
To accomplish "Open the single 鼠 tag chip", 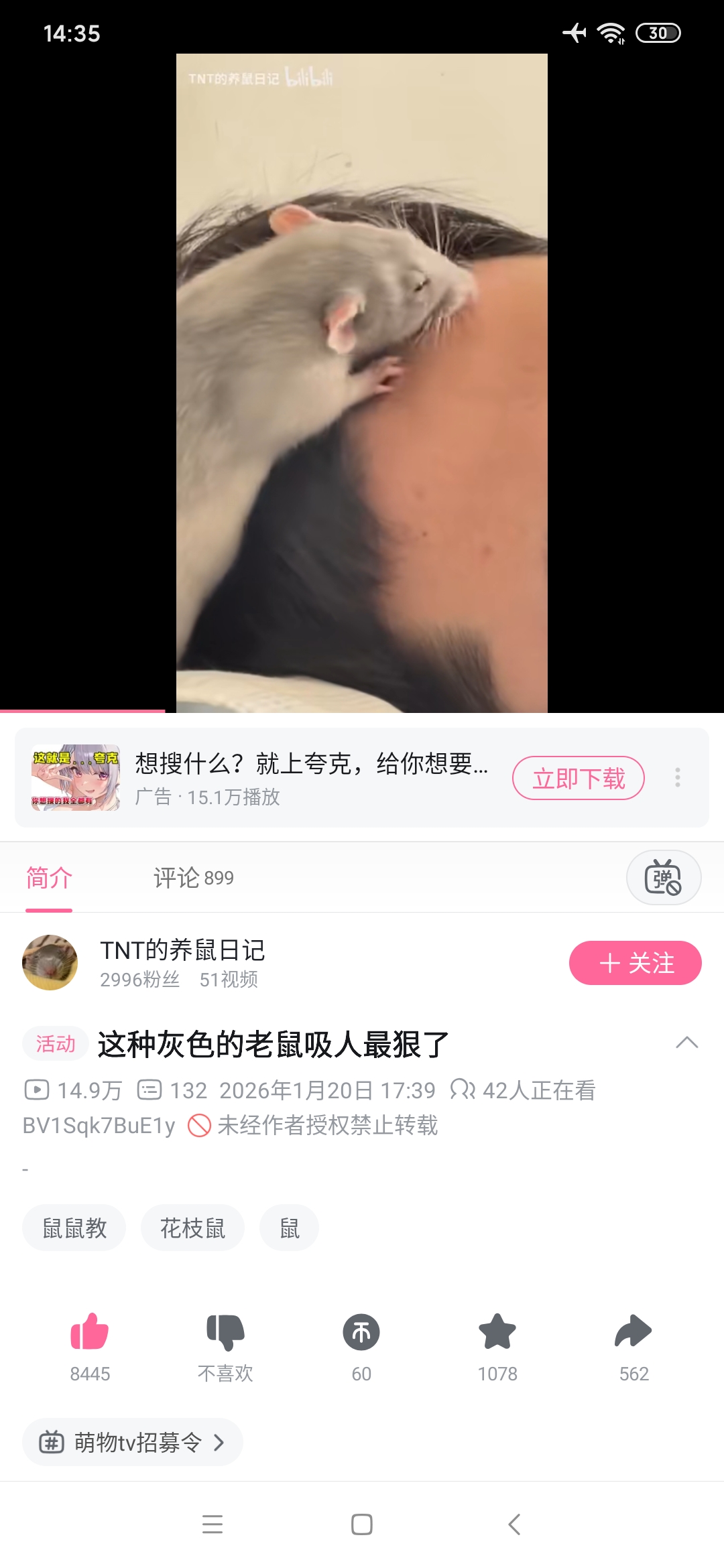I will (x=289, y=1228).
